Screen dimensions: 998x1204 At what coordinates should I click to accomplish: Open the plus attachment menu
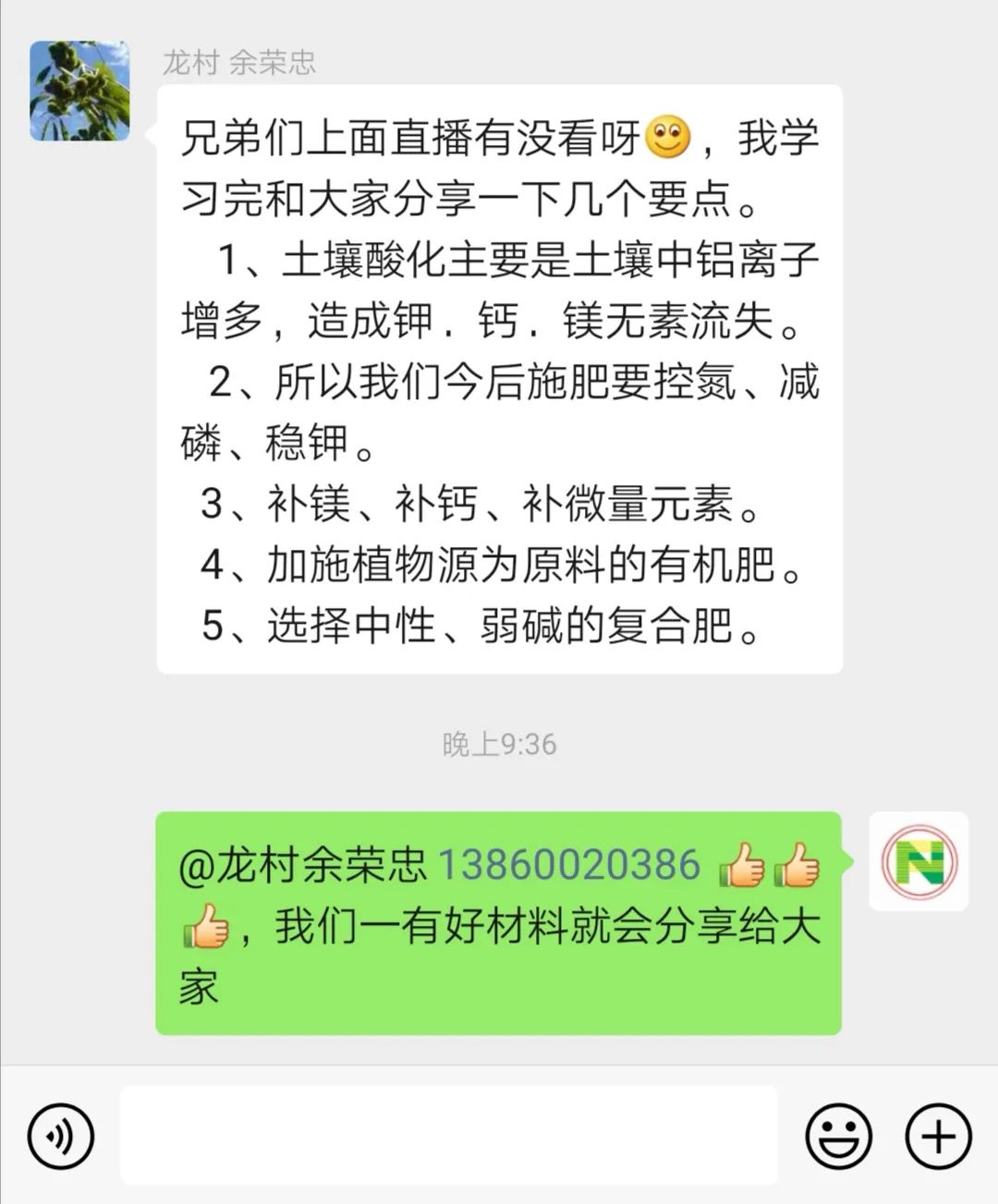[938, 1136]
